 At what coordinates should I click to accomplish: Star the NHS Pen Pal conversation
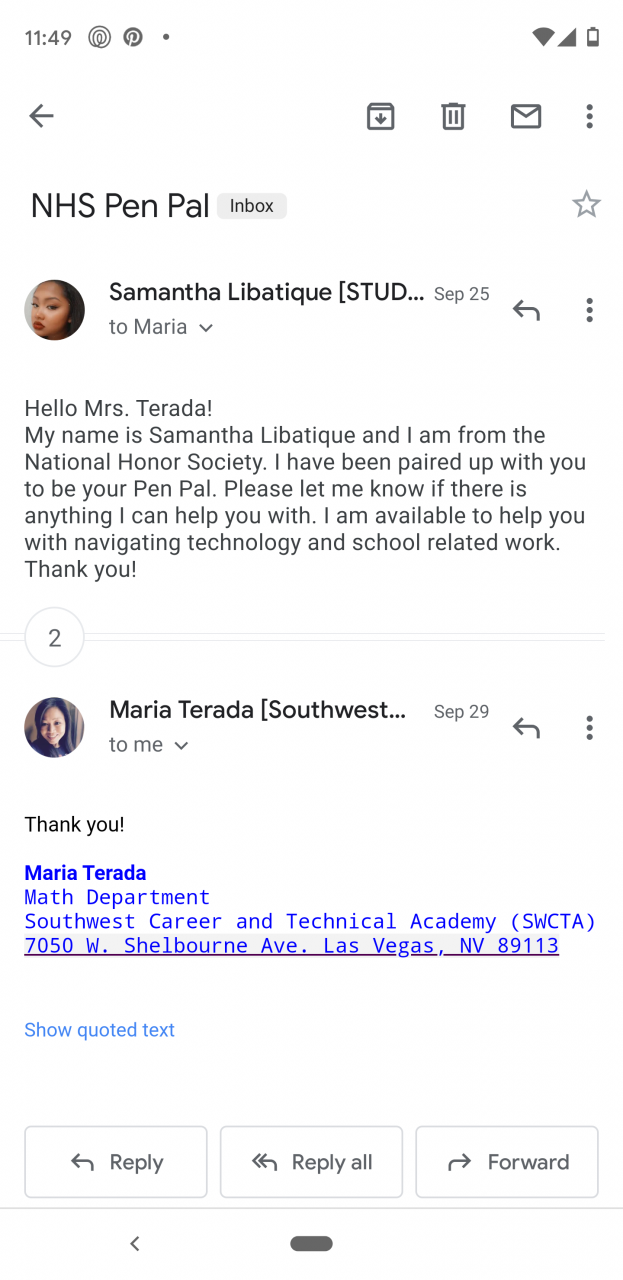click(x=586, y=205)
